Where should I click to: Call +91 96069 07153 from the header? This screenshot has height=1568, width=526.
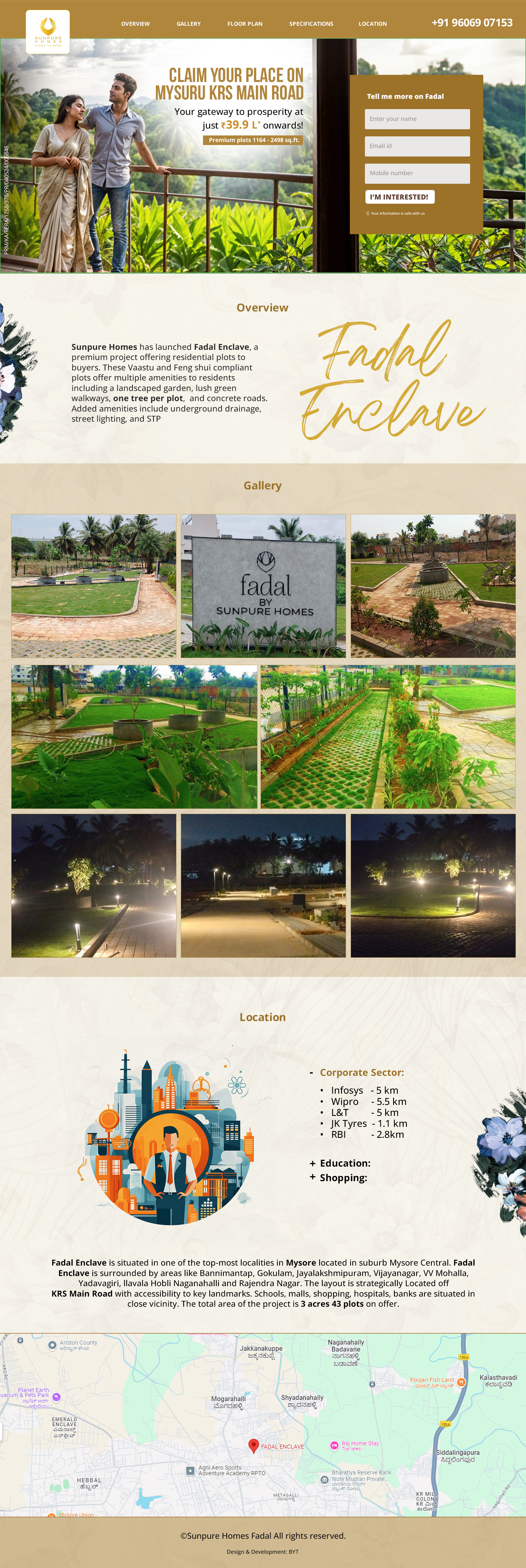tap(472, 22)
